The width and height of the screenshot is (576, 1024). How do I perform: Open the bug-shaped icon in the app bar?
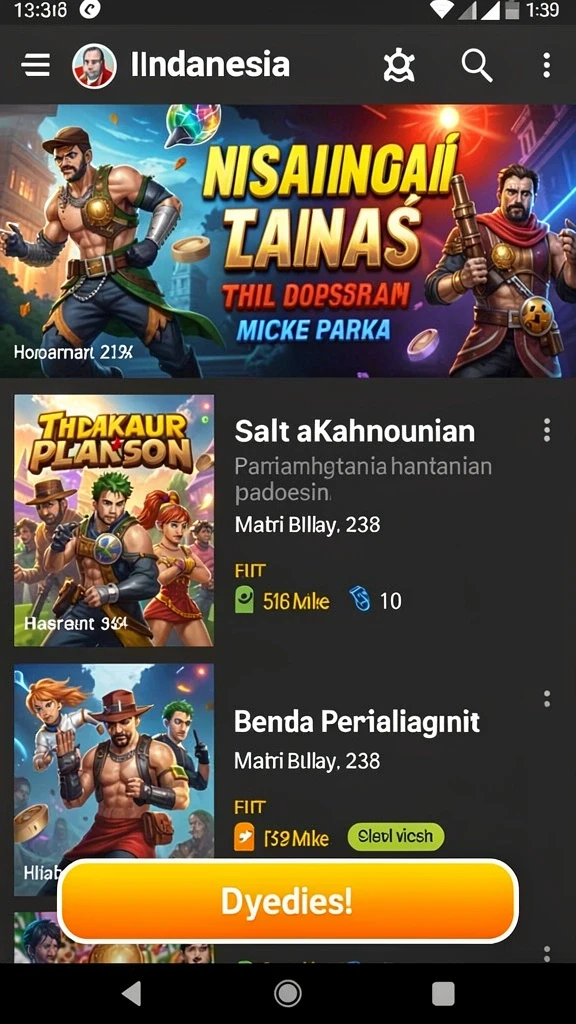(399, 66)
